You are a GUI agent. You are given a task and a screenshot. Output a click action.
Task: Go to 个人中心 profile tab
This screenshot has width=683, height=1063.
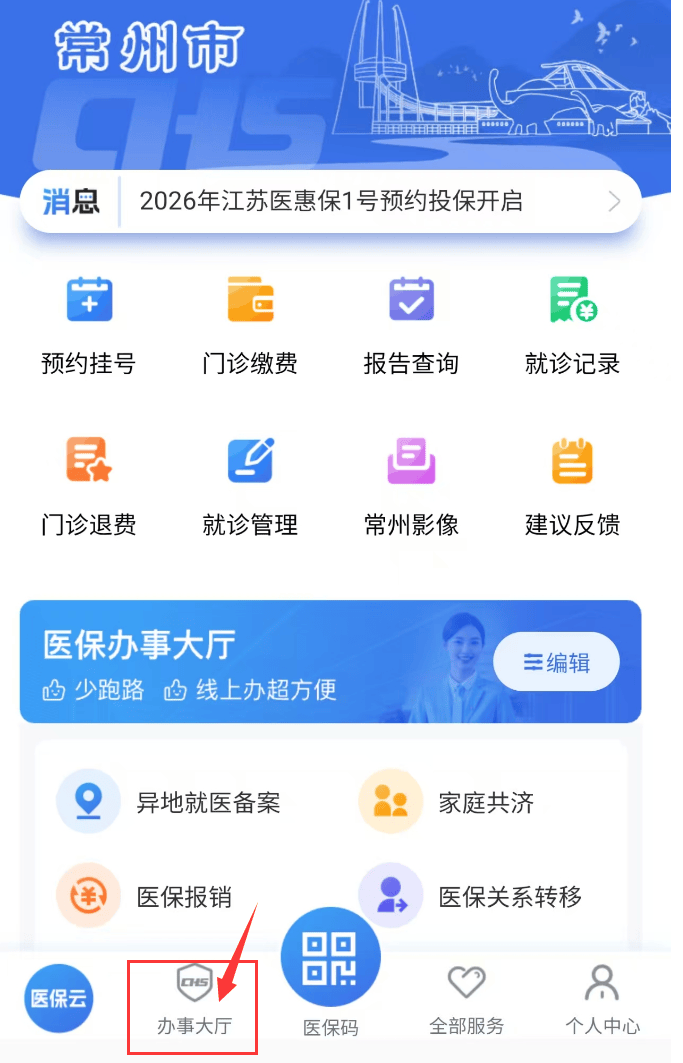602,1000
